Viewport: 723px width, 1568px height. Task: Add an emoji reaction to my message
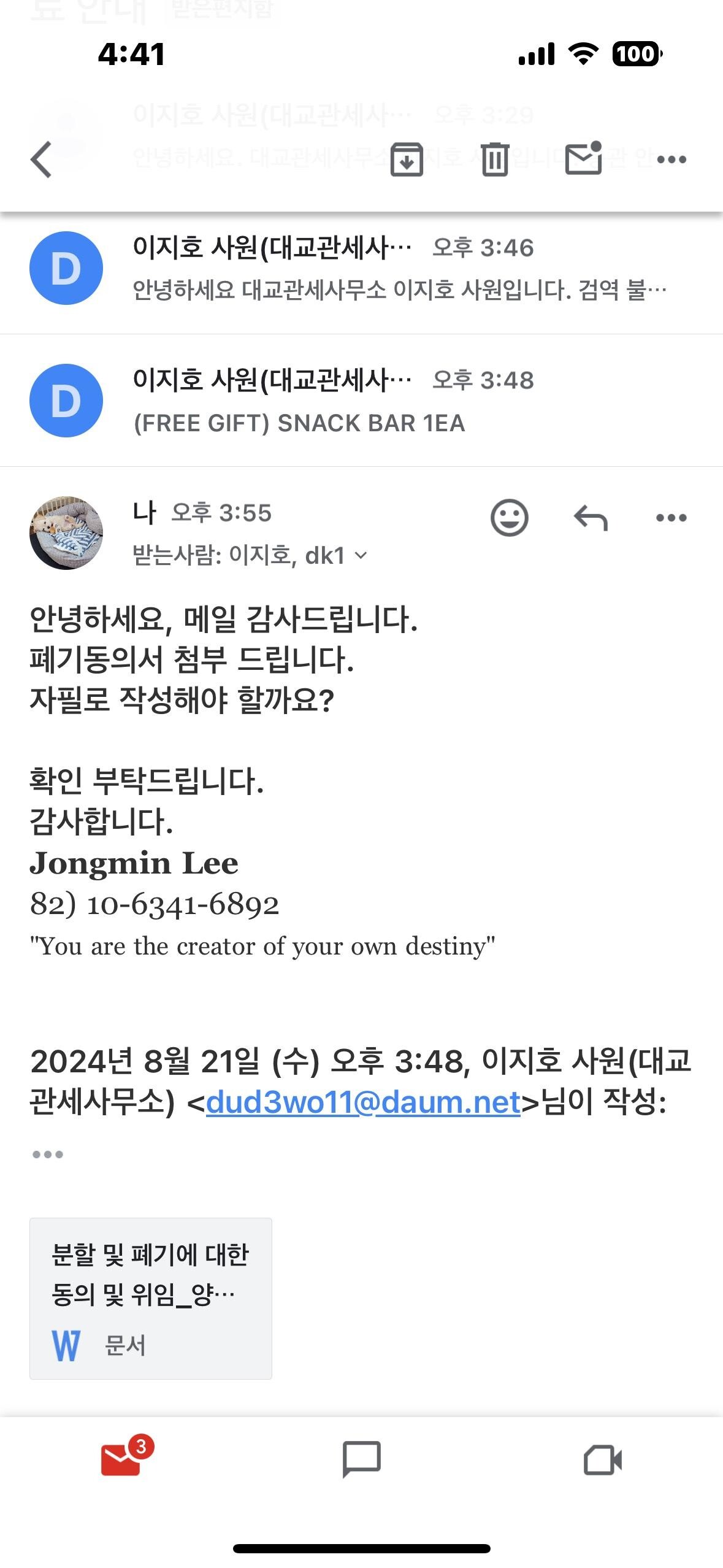tap(509, 518)
